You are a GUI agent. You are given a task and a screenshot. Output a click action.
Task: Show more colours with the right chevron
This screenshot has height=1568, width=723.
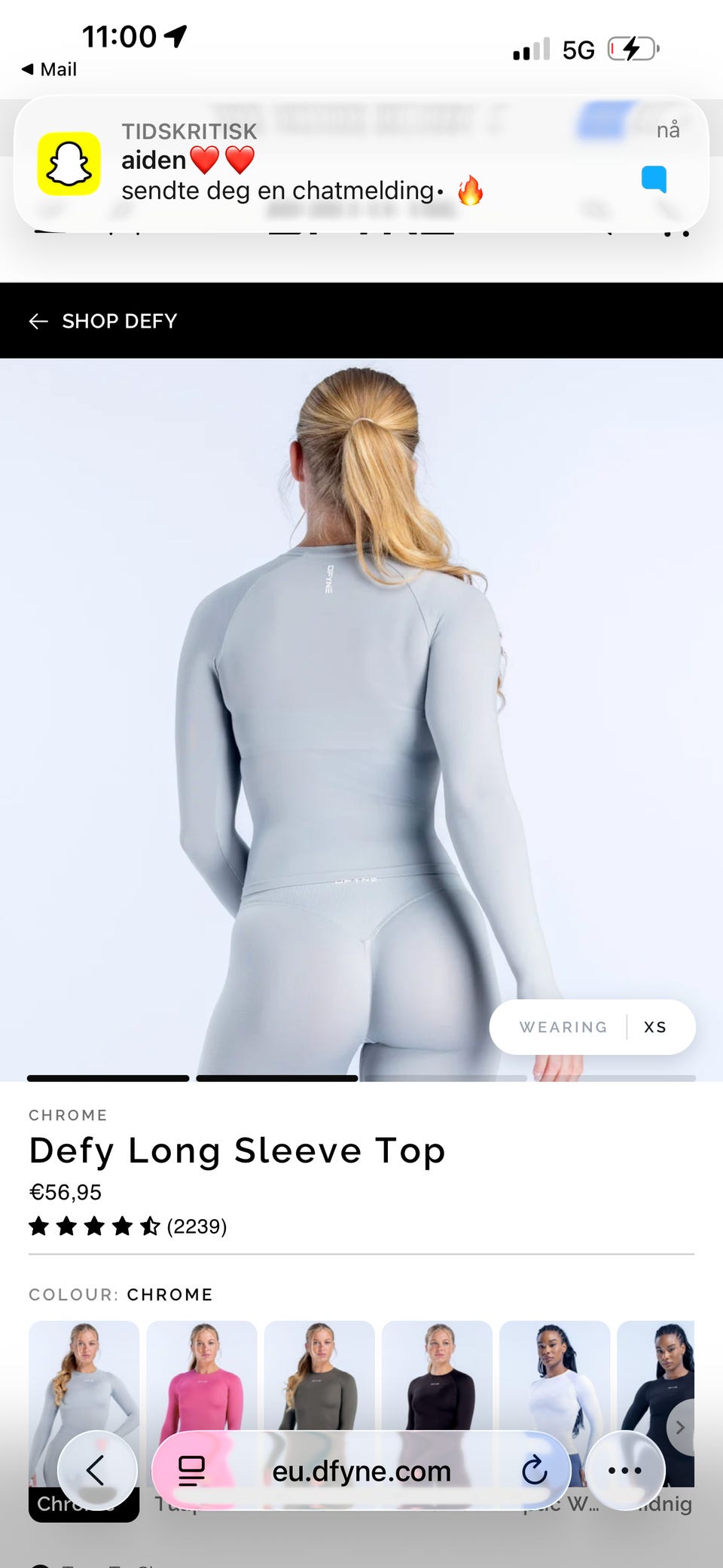(x=680, y=1427)
